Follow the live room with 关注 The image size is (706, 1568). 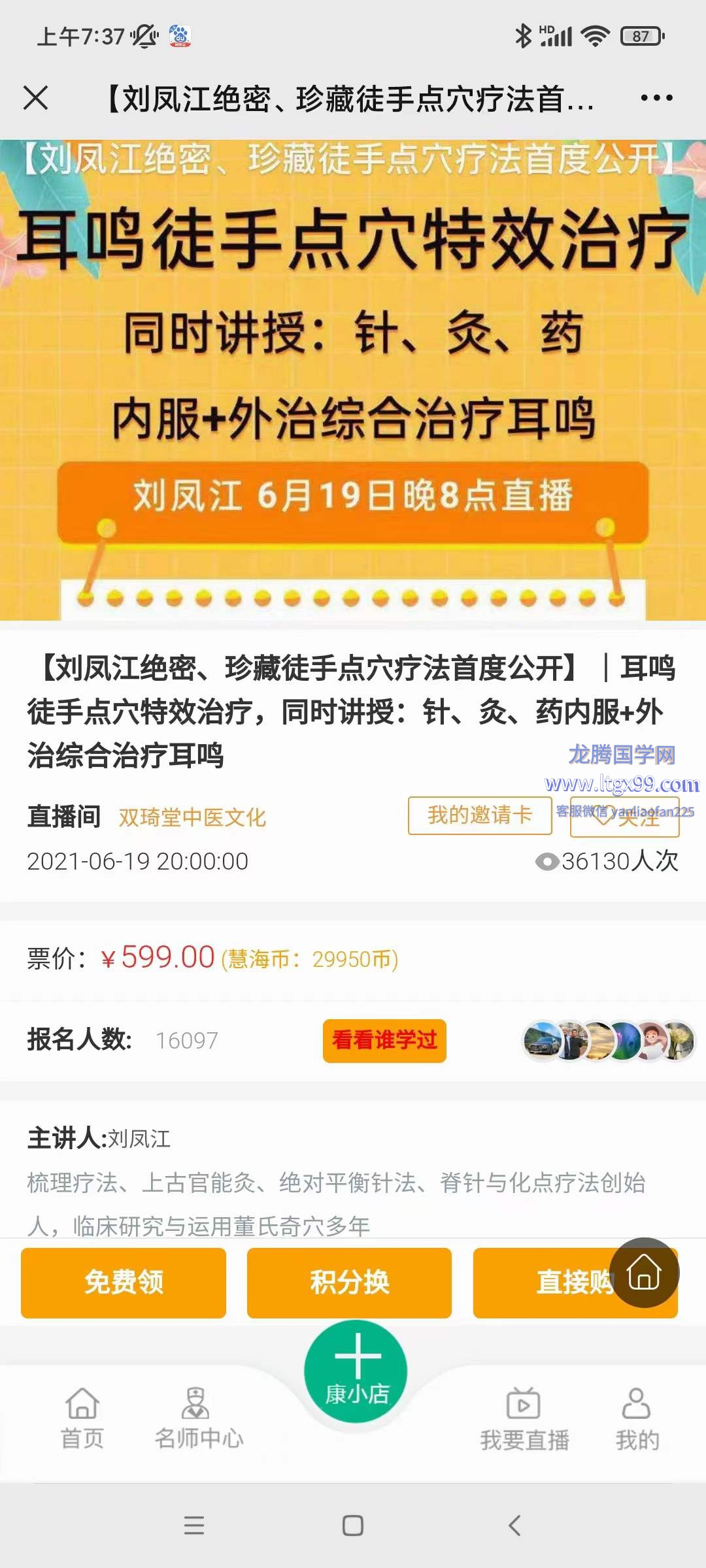tap(624, 817)
